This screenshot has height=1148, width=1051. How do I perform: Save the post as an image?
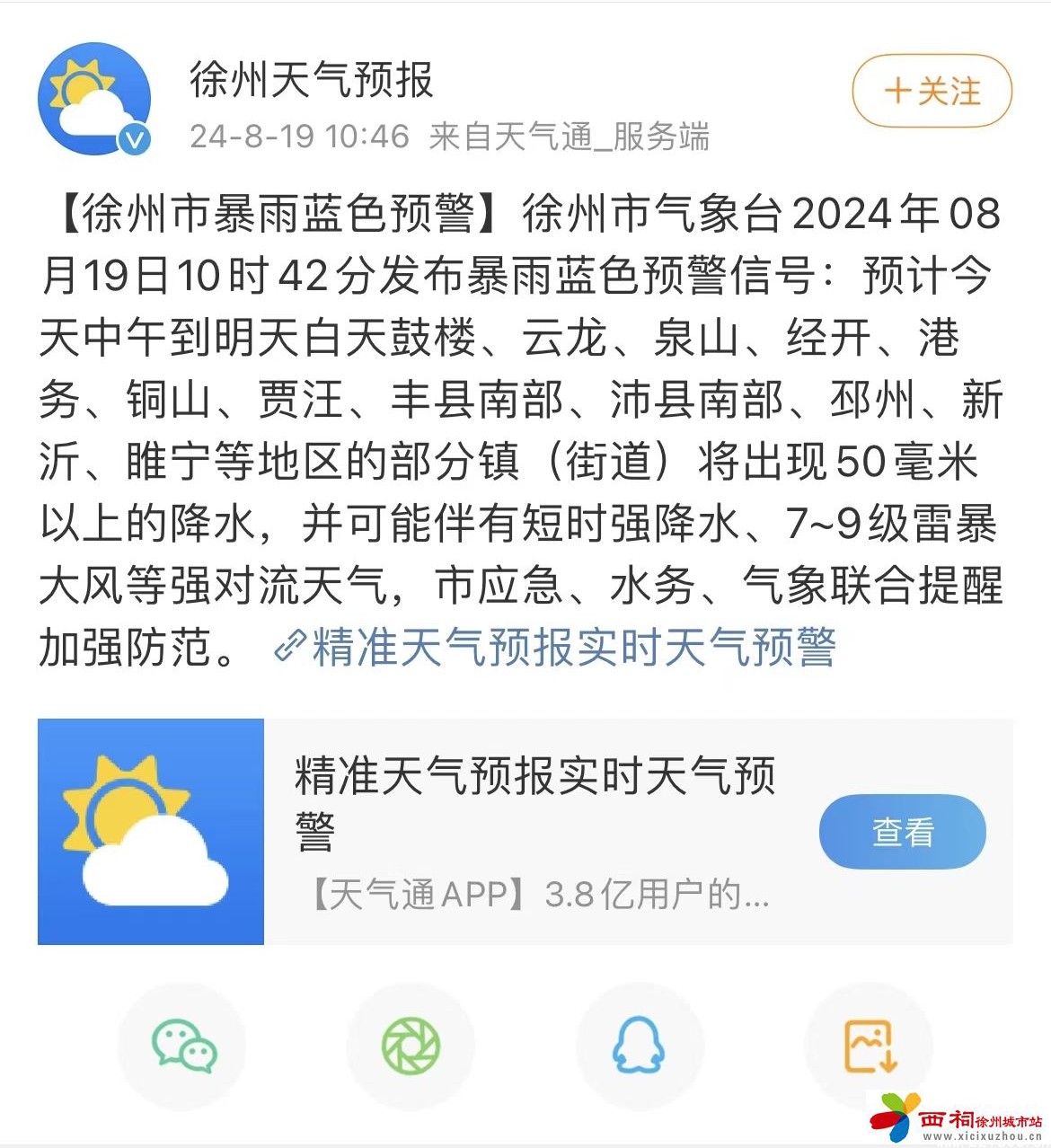[x=869, y=1045]
